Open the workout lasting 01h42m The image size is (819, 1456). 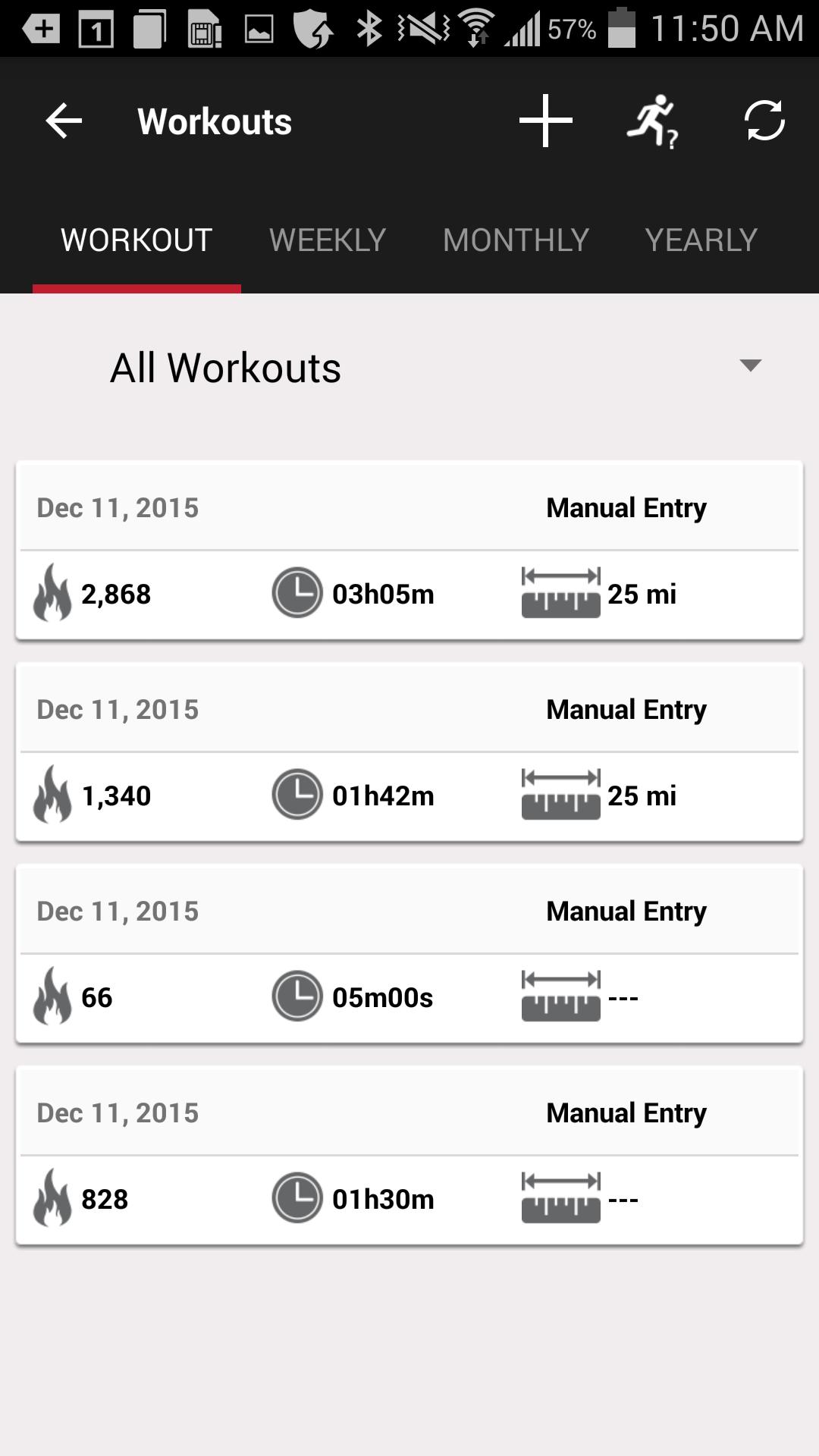click(x=409, y=752)
